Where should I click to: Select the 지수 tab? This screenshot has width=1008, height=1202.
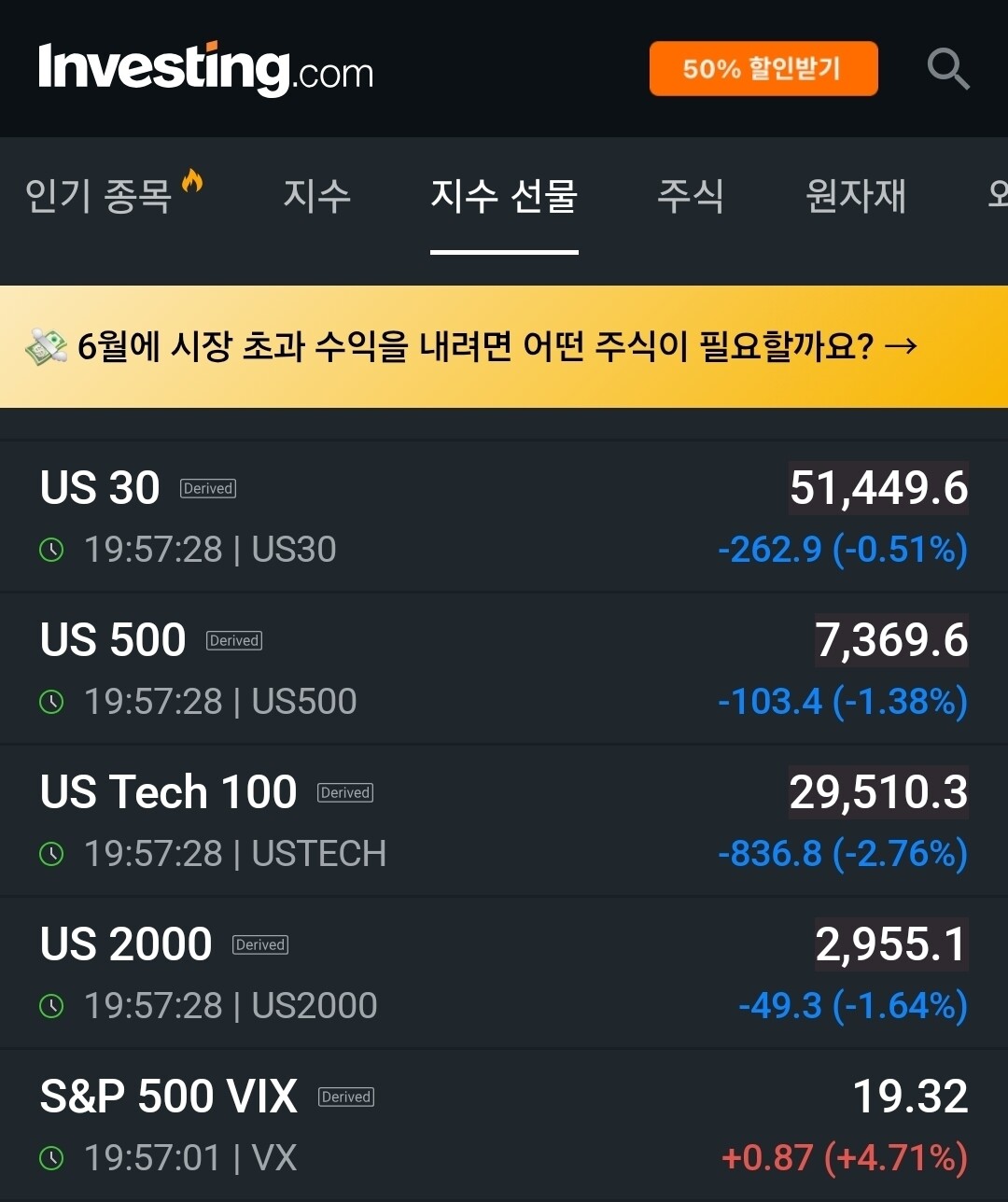[x=316, y=195]
